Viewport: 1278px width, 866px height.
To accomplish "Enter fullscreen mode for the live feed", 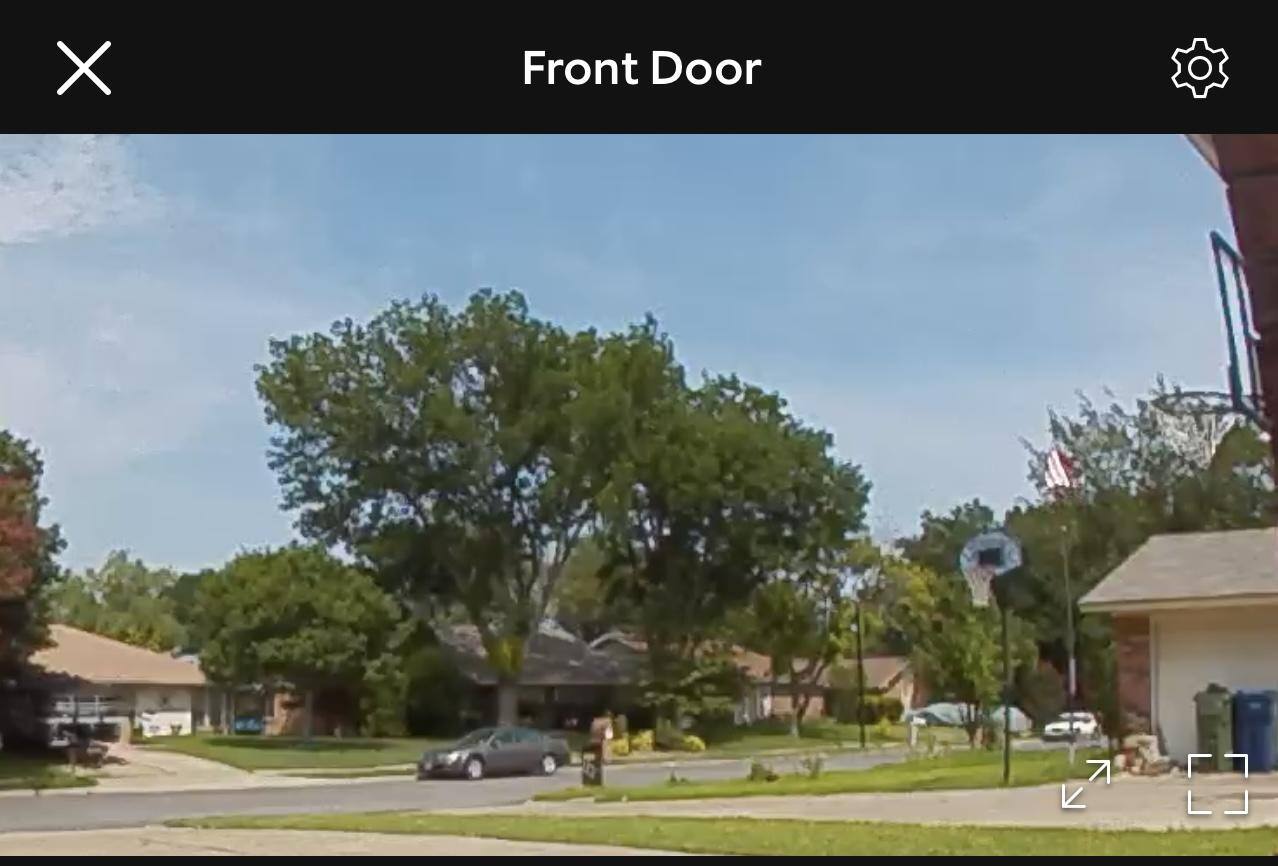I will pyautogui.click(x=1217, y=784).
